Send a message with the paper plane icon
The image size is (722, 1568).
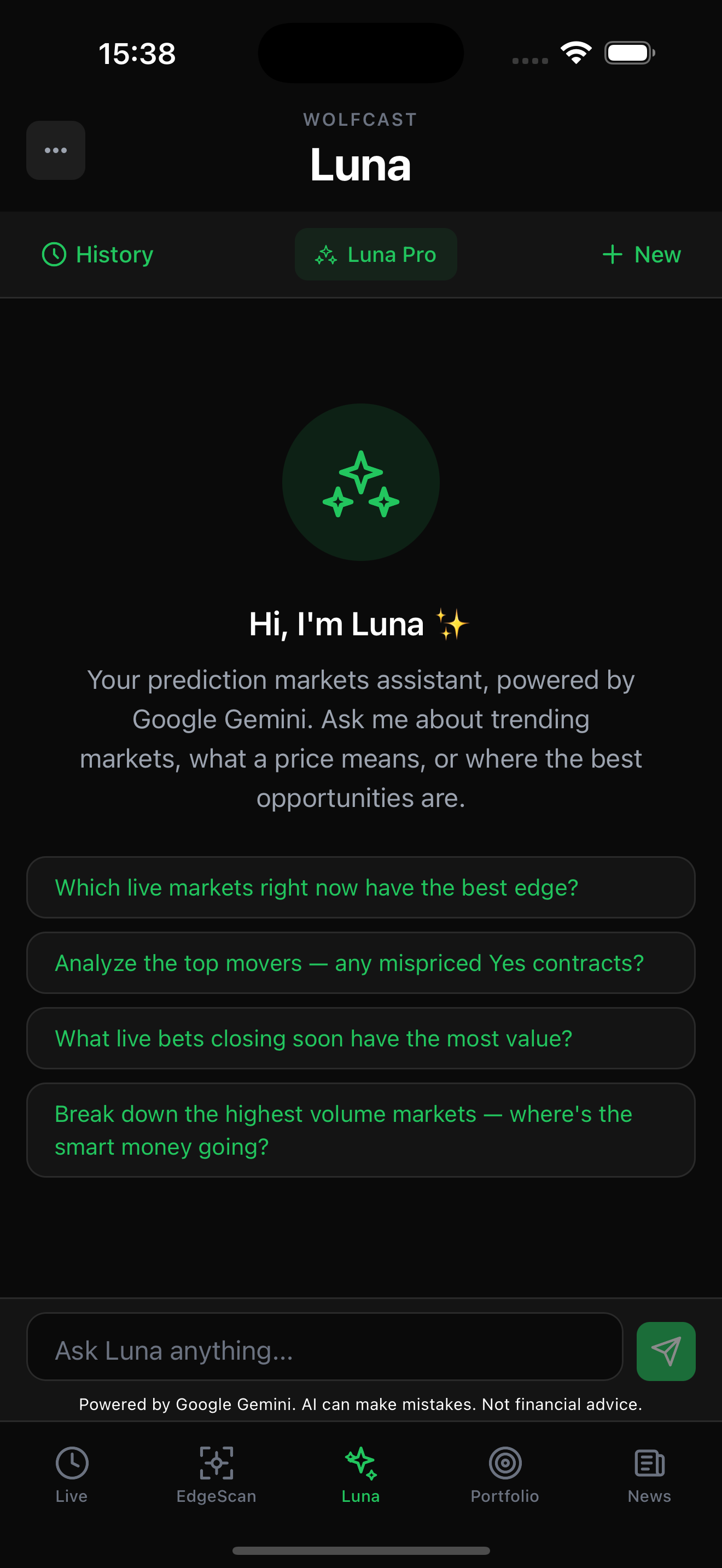665,1349
